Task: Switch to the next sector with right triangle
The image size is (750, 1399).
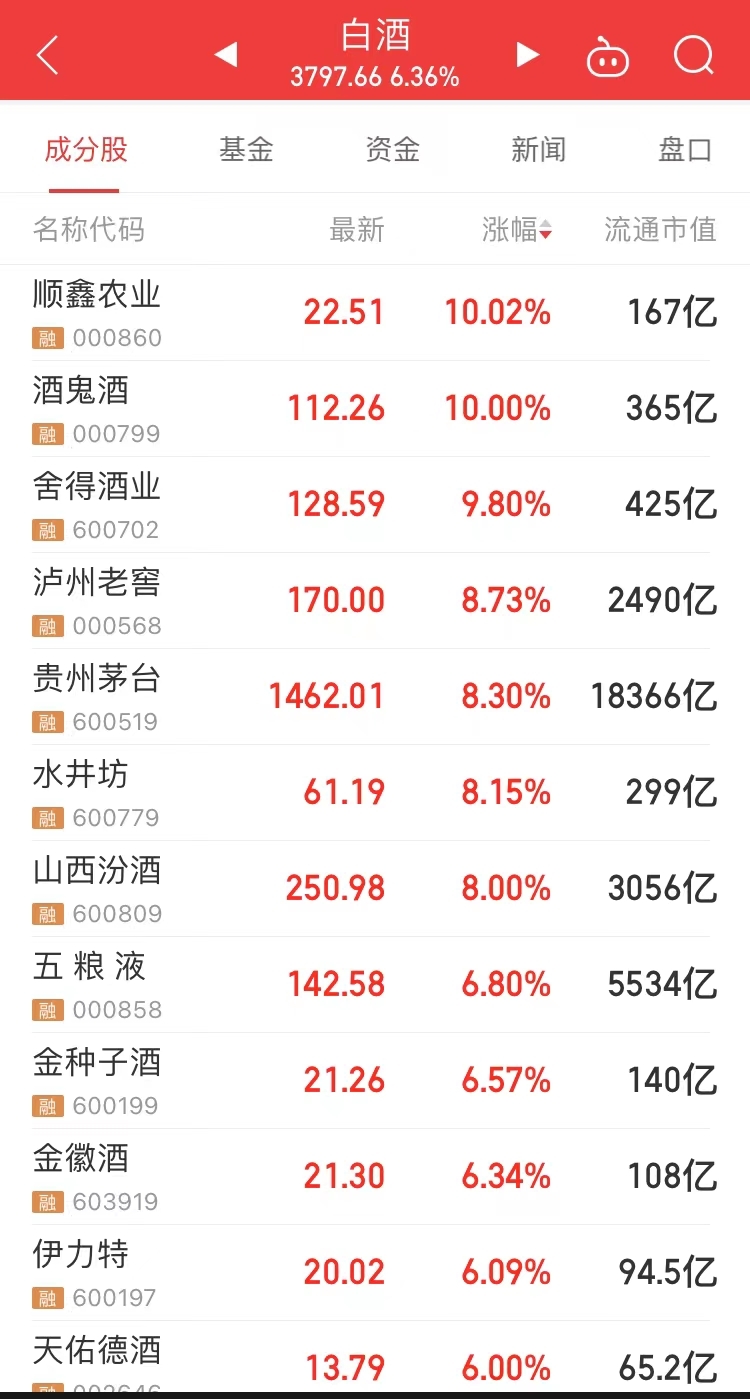Action: click(527, 54)
